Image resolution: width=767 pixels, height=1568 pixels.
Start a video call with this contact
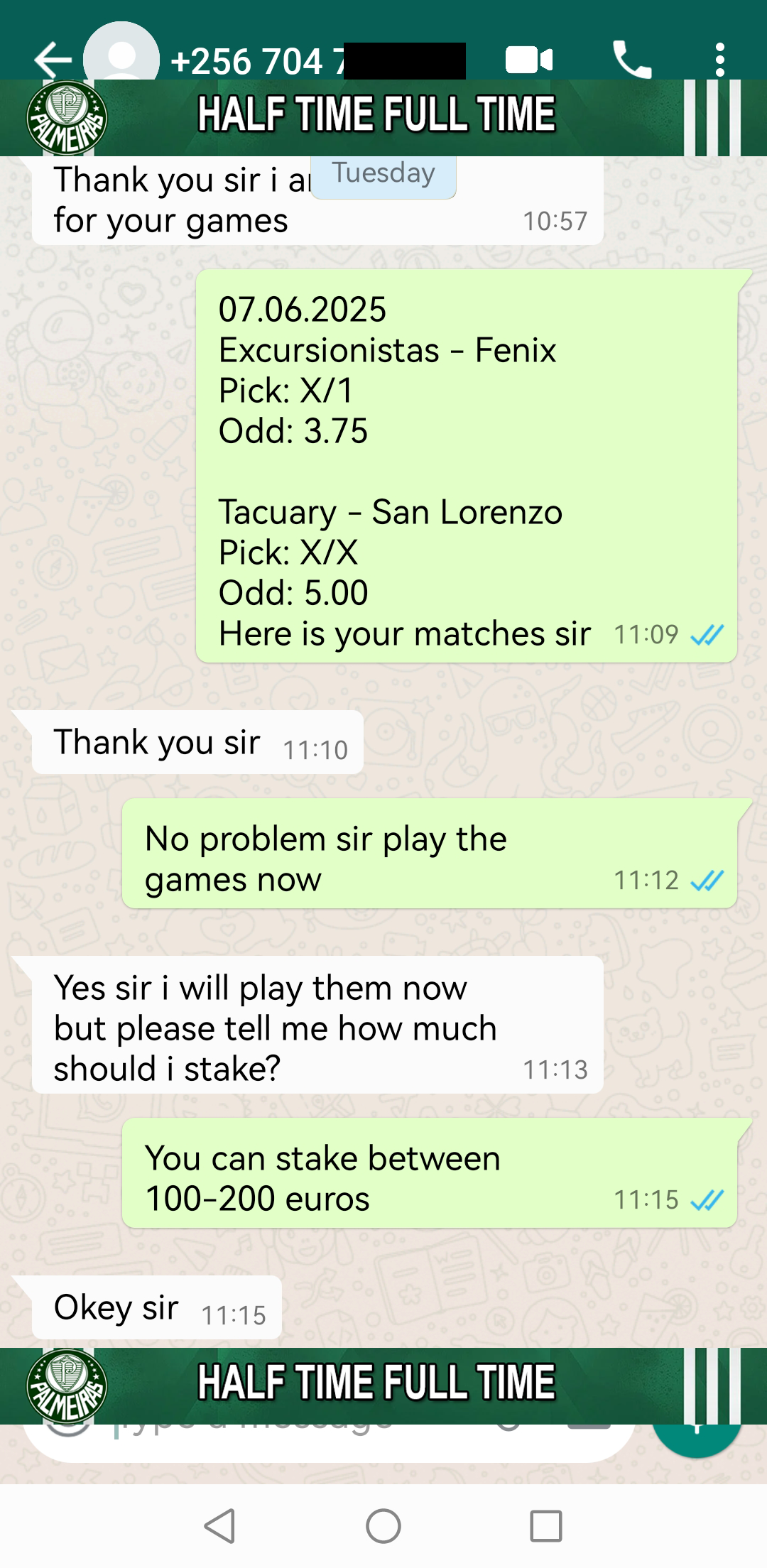click(529, 60)
